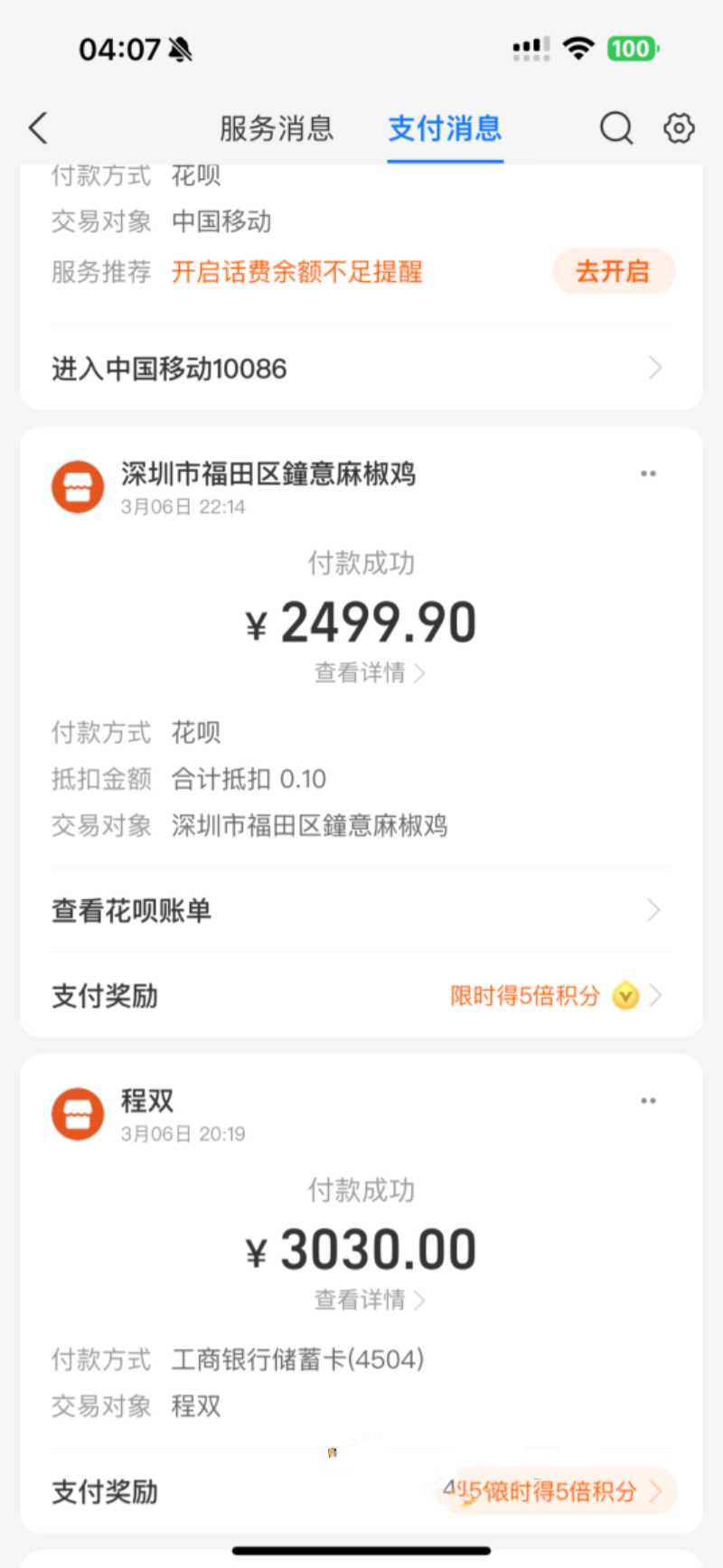Tap the 合计抵扣 0.10 deduction amount

pyautogui.click(x=247, y=778)
